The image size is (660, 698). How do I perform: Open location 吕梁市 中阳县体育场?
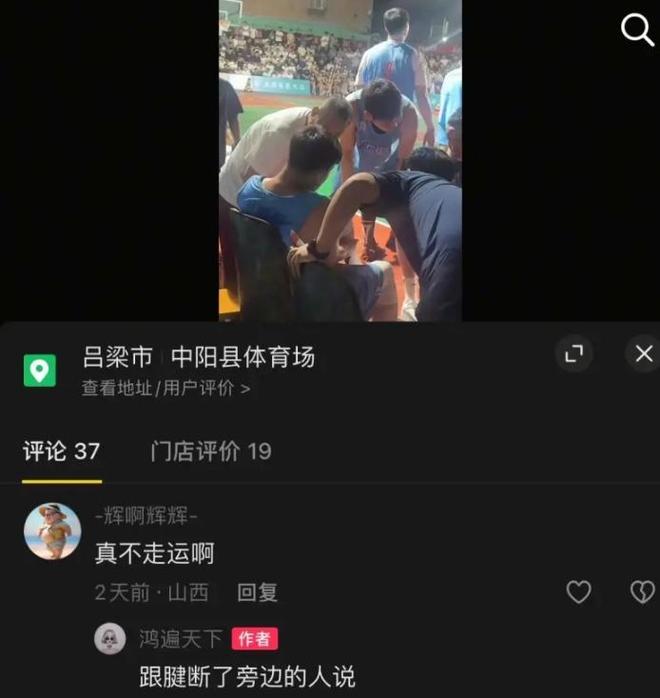coord(199,357)
